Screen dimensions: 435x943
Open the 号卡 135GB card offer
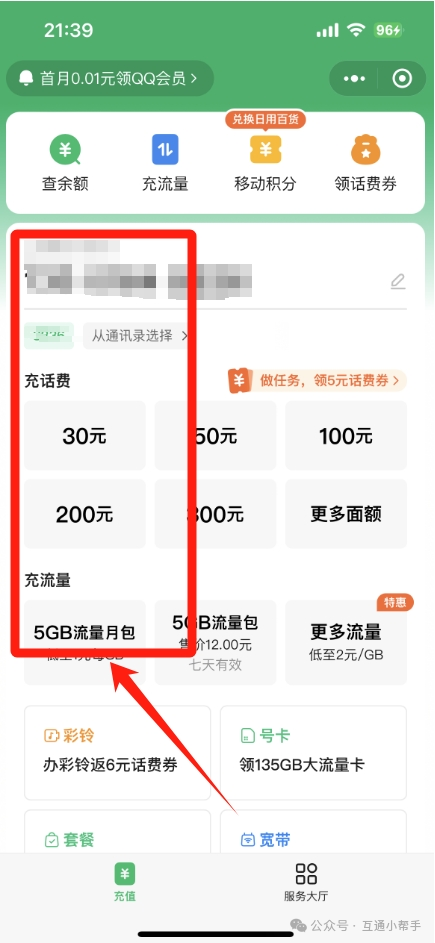click(313, 752)
